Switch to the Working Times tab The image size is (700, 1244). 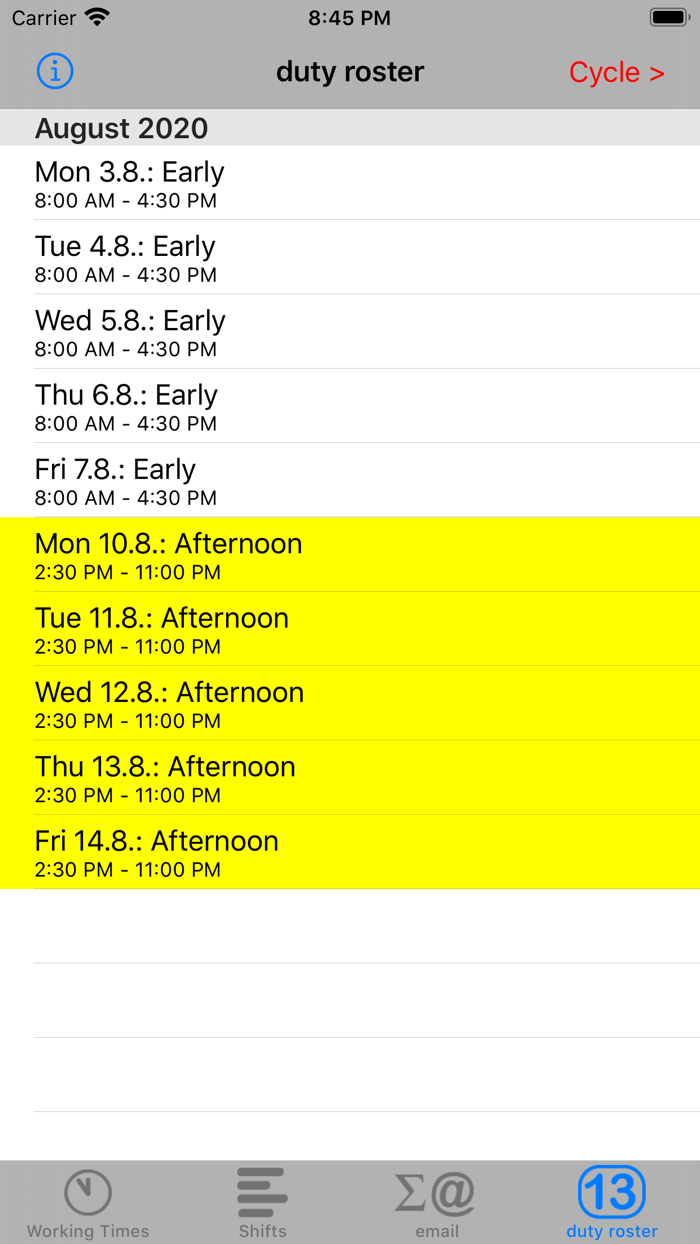[x=88, y=1203]
